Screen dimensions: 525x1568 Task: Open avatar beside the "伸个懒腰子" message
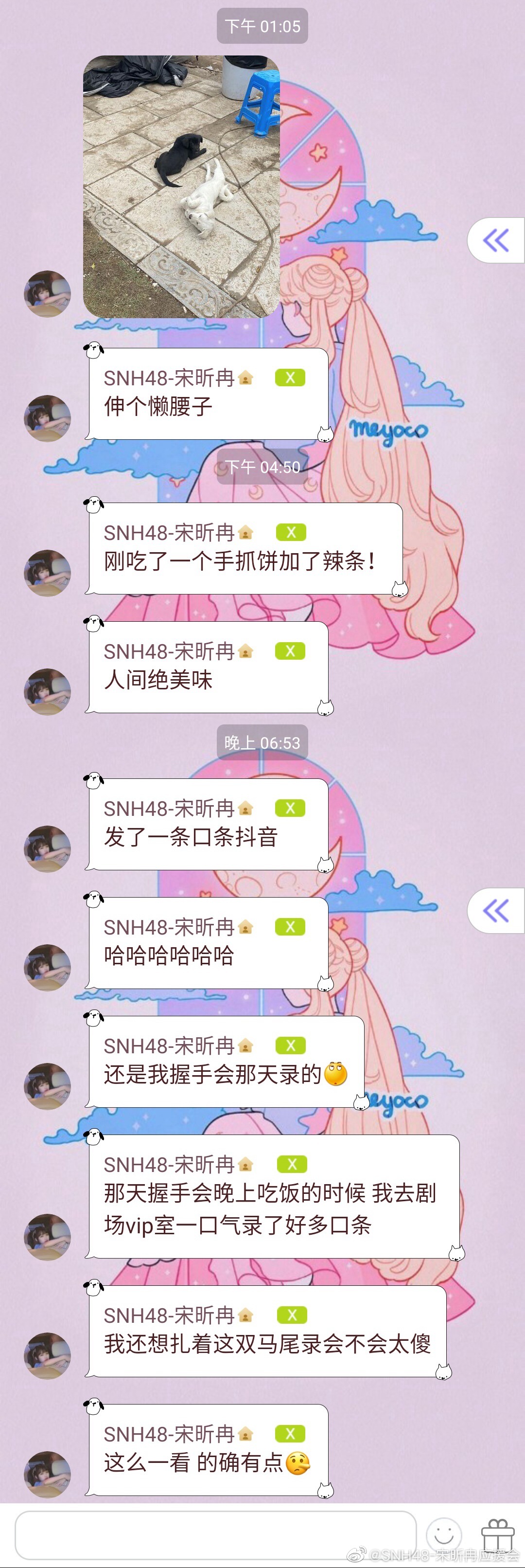pos(48,418)
